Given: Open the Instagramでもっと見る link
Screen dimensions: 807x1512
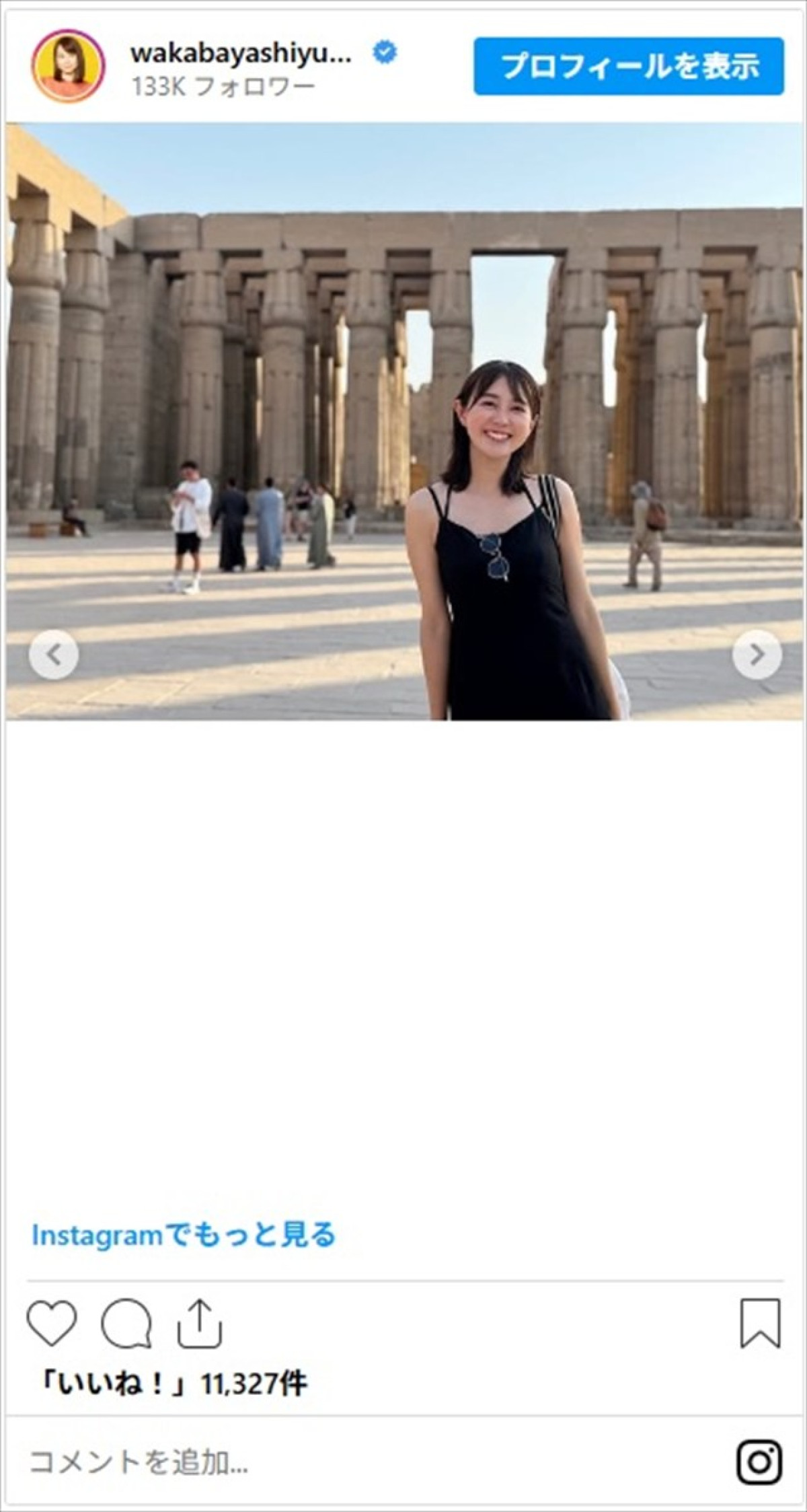Looking at the screenshot, I should pyautogui.click(x=184, y=1235).
